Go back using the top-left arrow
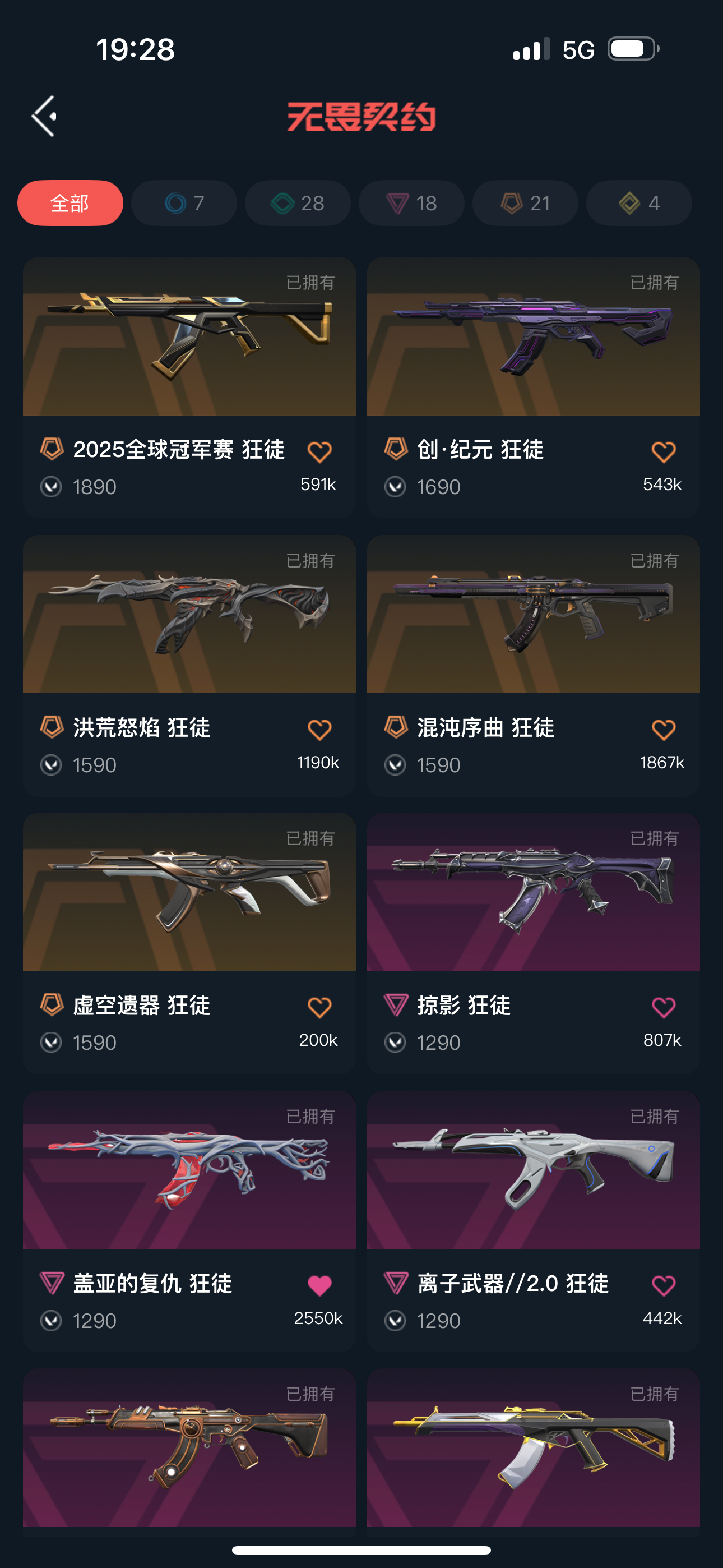 [x=44, y=116]
